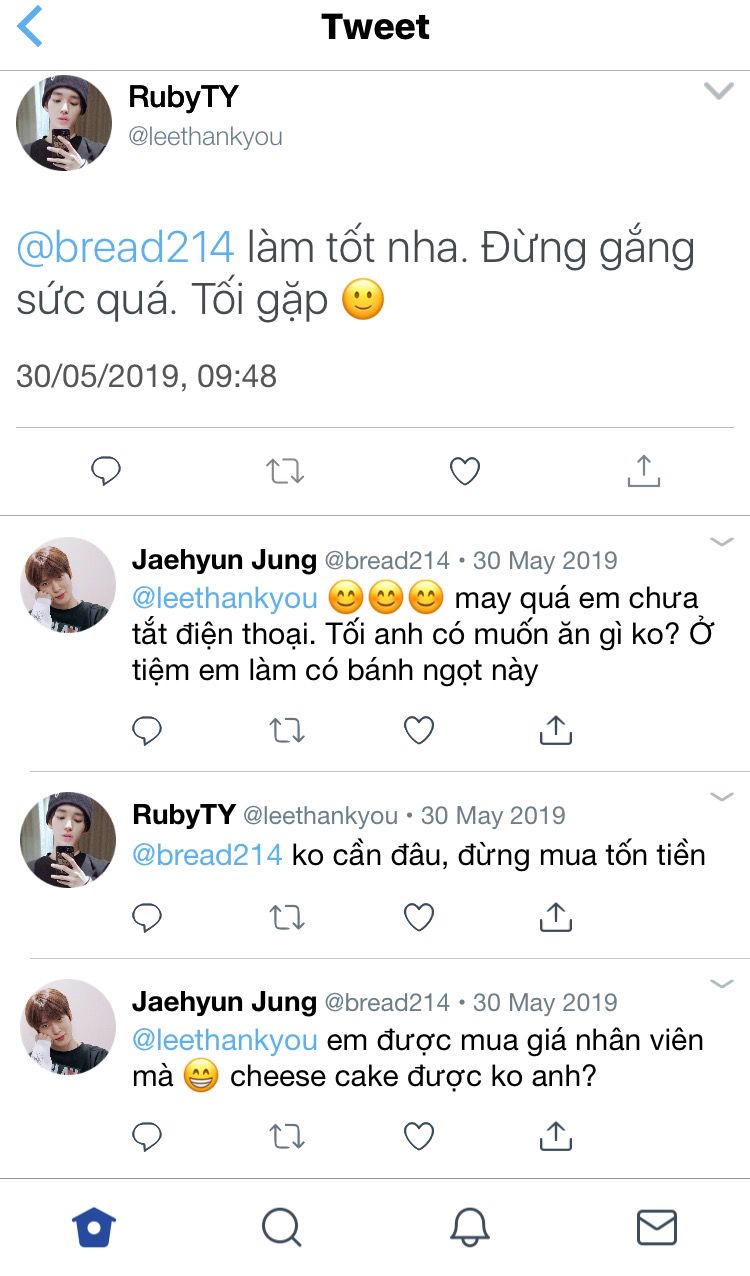
Task: Go back from the Tweet screen
Action: 30,27
